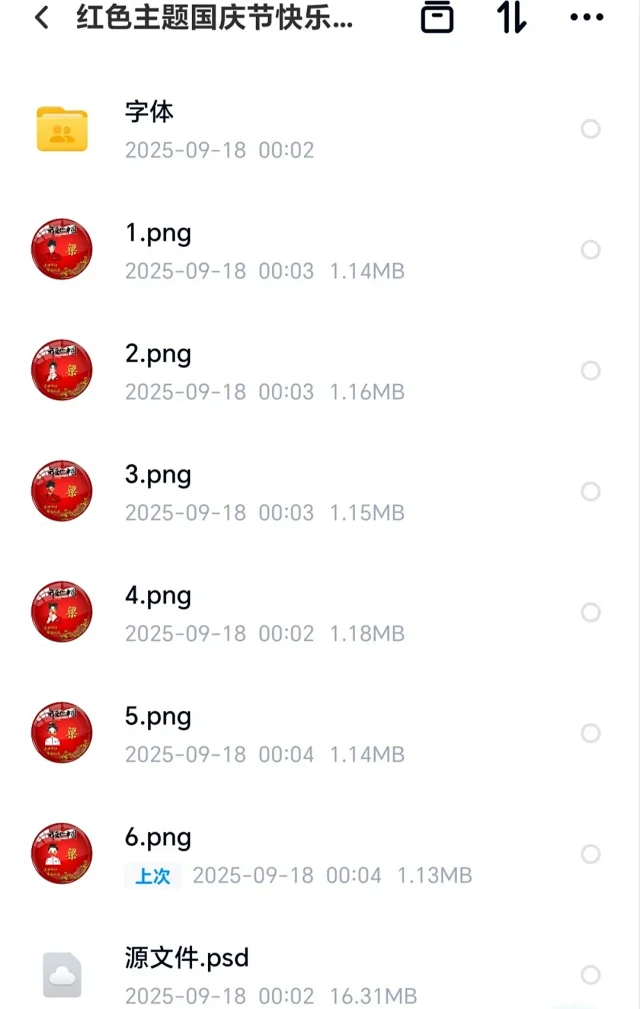Tick the selection circle for 2.png
640x1009 pixels.
pos(591,371)
